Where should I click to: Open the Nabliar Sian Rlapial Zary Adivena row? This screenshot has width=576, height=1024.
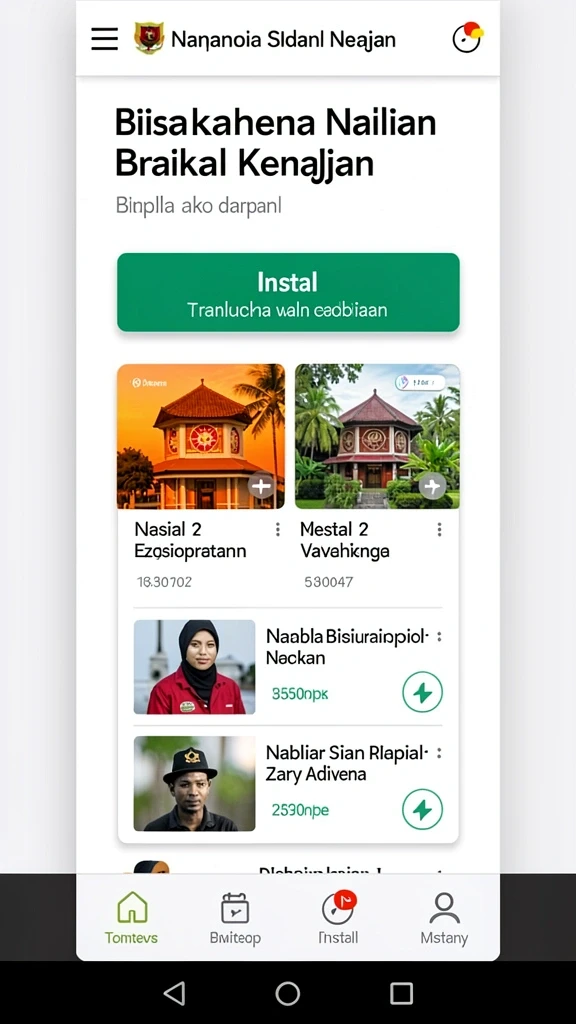click(x=288, y=784)
